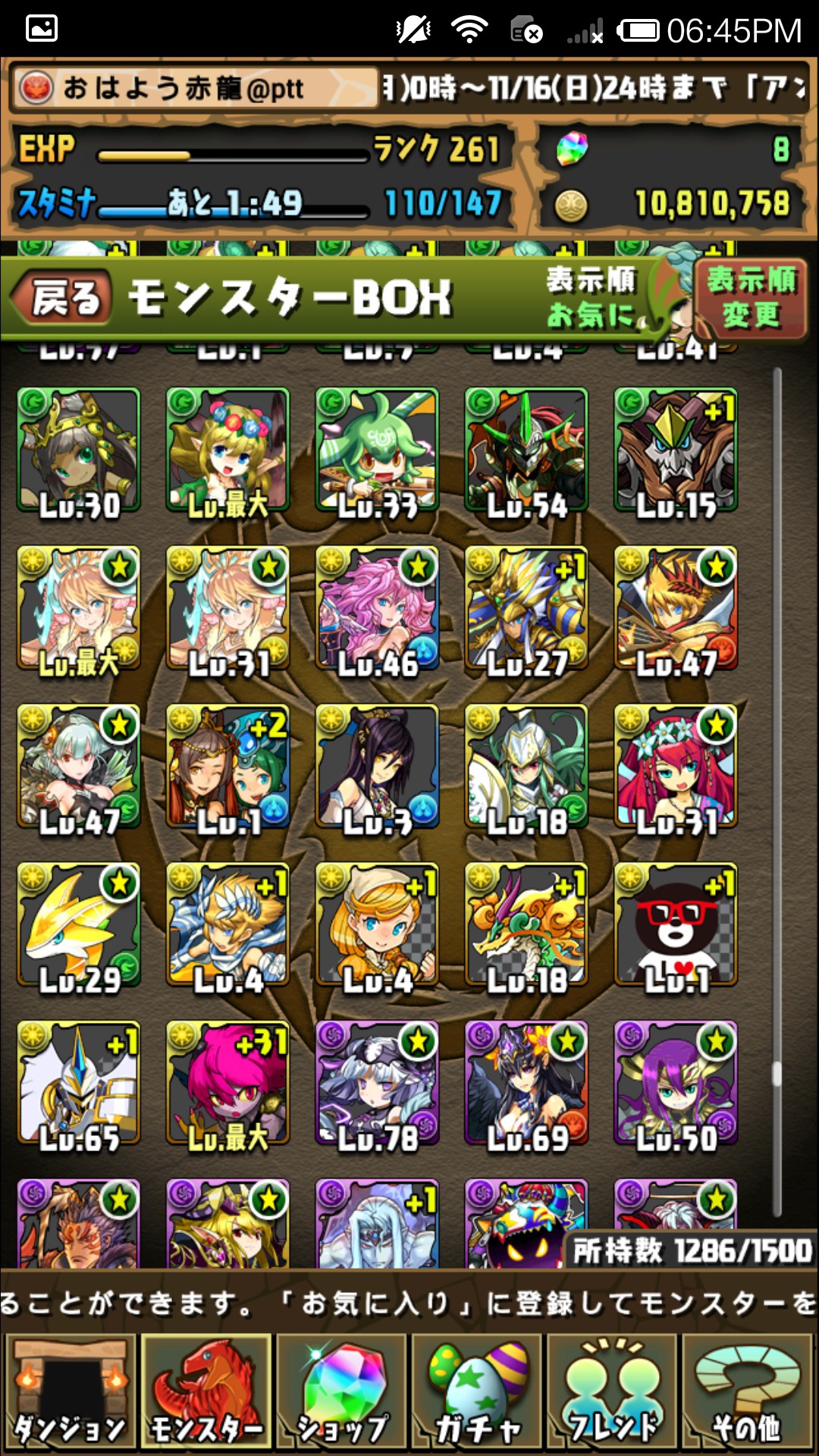819x1456 pixels.
Task: Open the Lv.46 pink-haired light monster
Action: pos(377,608)
